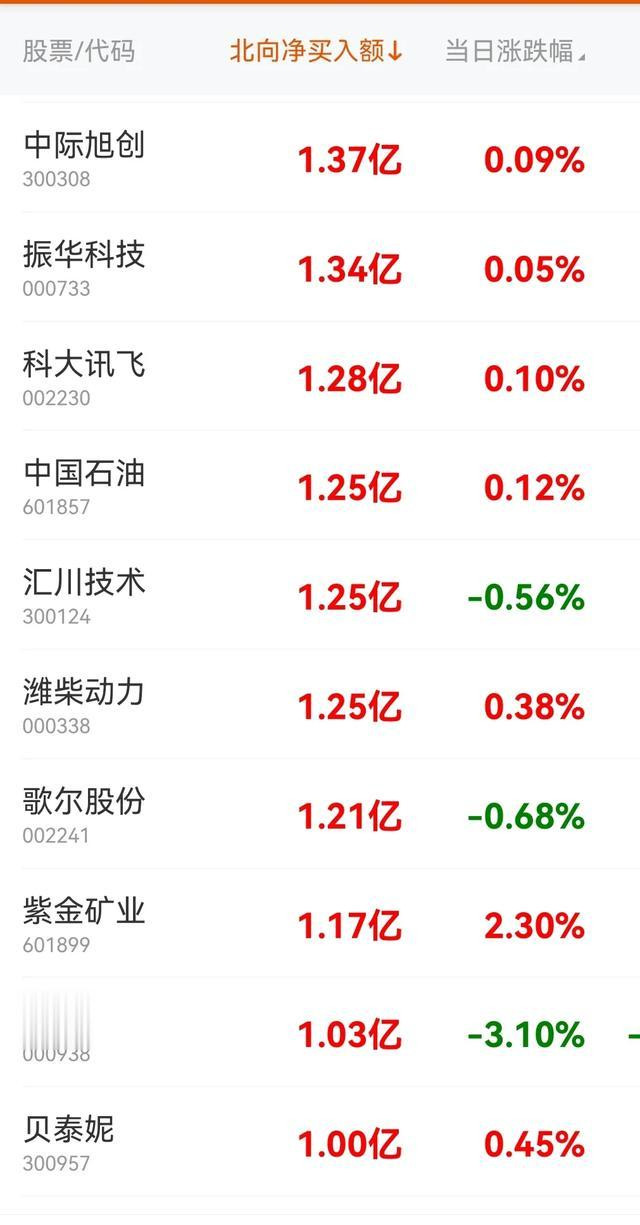Open the 紫金矿业 stock row

320,924
